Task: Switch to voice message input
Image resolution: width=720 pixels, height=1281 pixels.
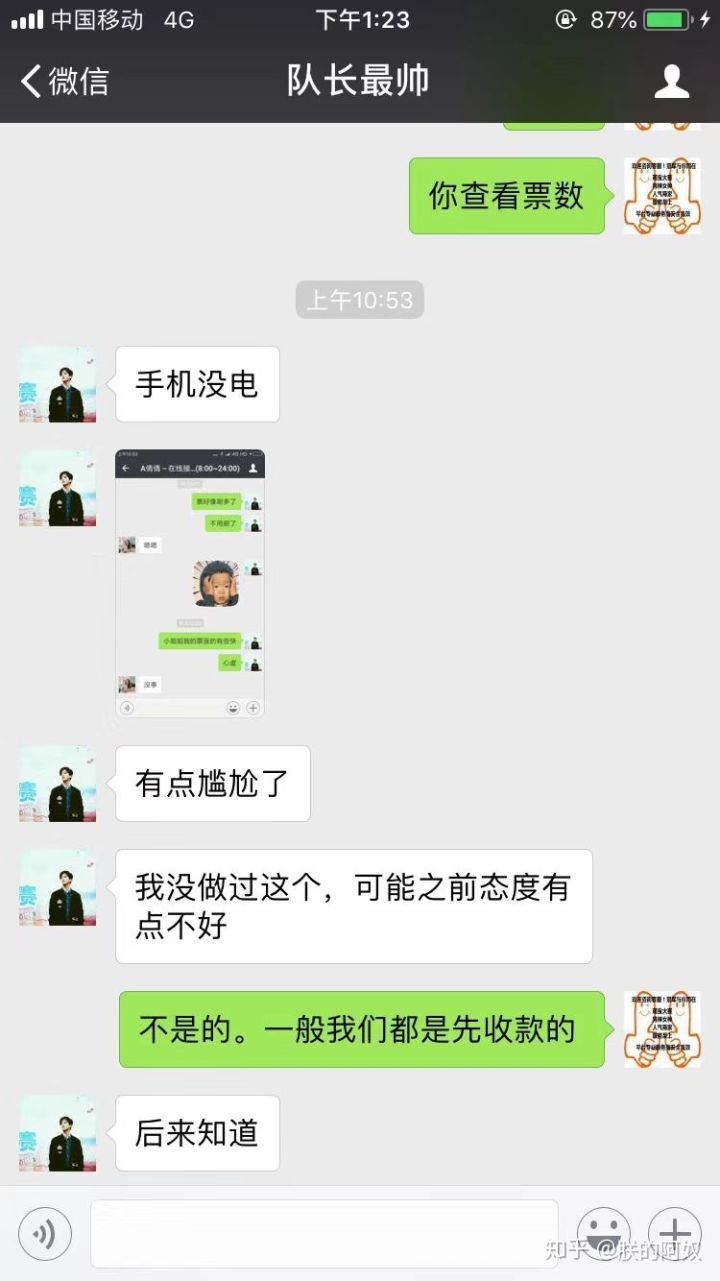Action: [x=45, y=1234]
